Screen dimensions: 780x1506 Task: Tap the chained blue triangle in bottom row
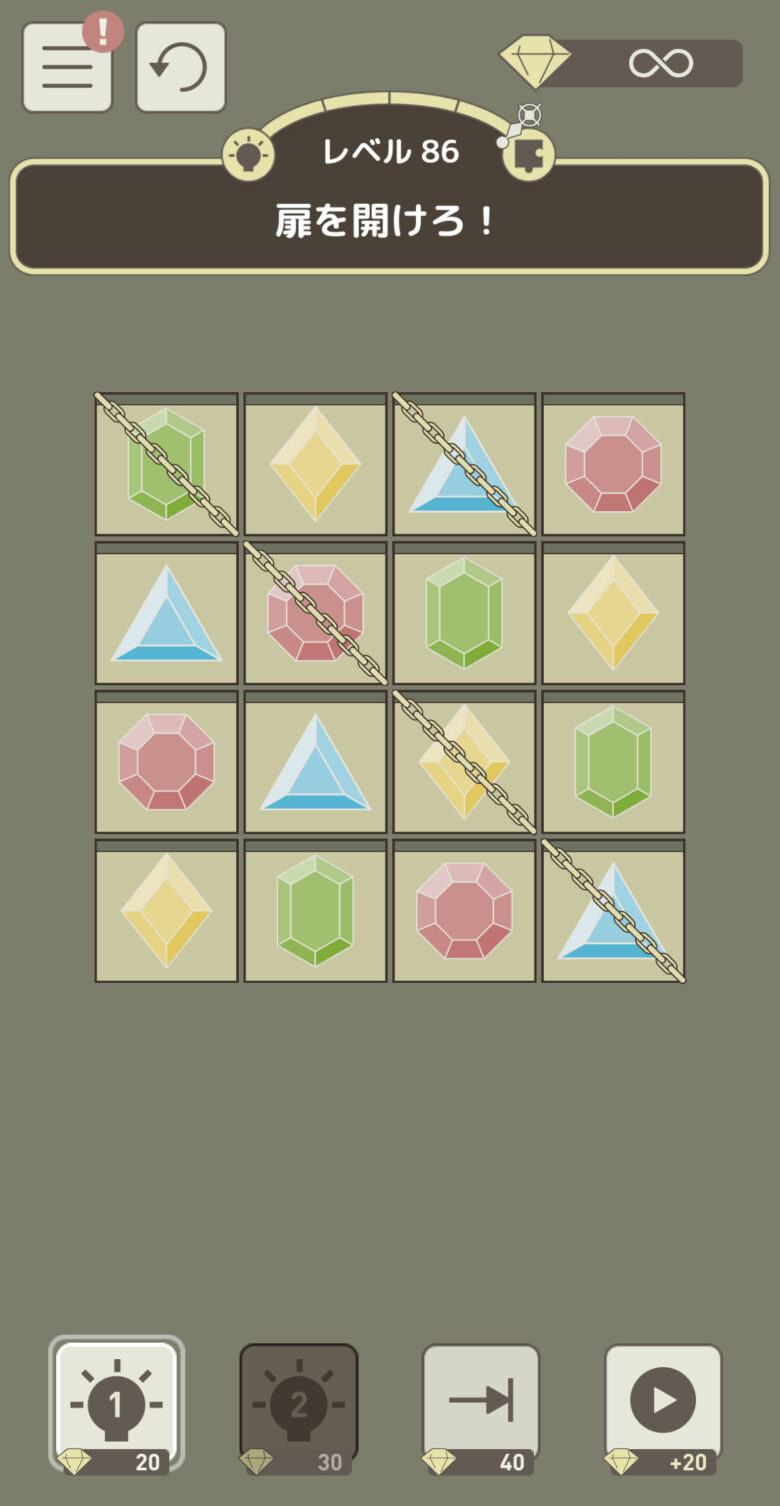coord(613,911)
